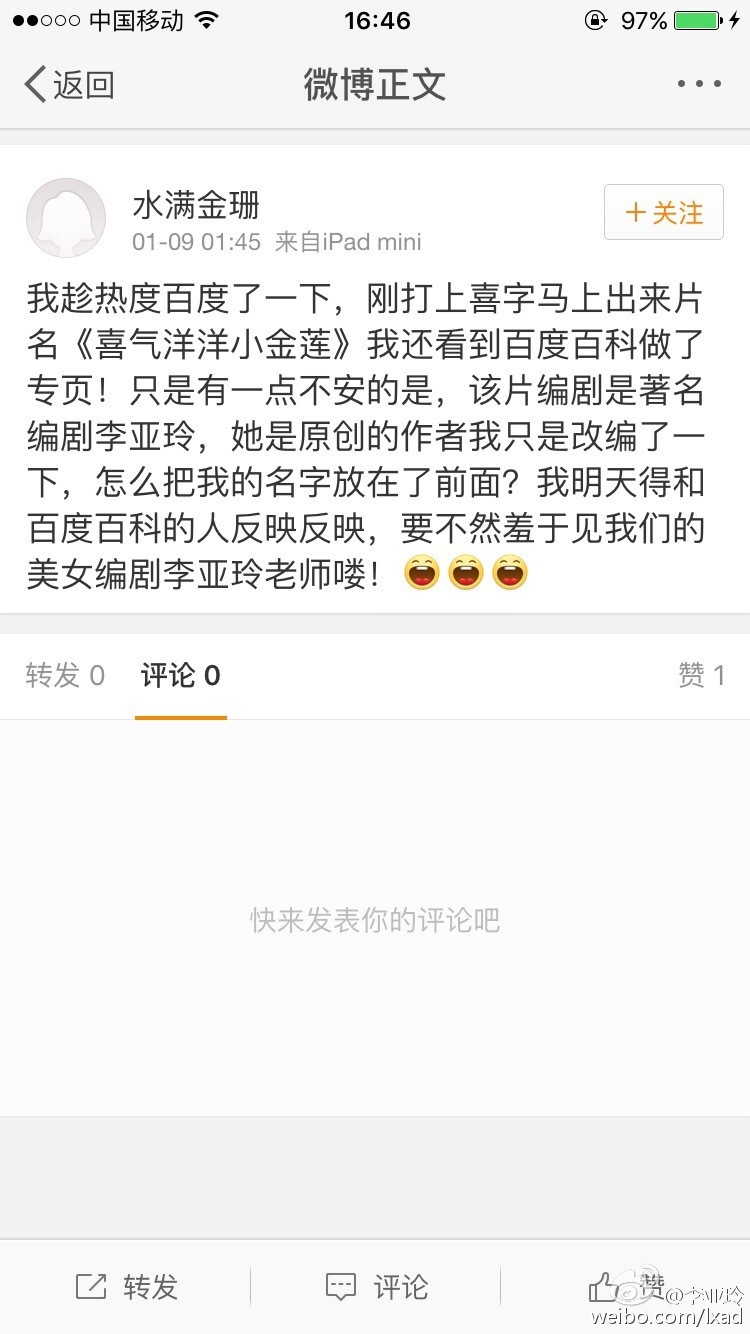Open the three-dot overflow menu
Screen dimensions: 750x1334
[x=699, y=84]
